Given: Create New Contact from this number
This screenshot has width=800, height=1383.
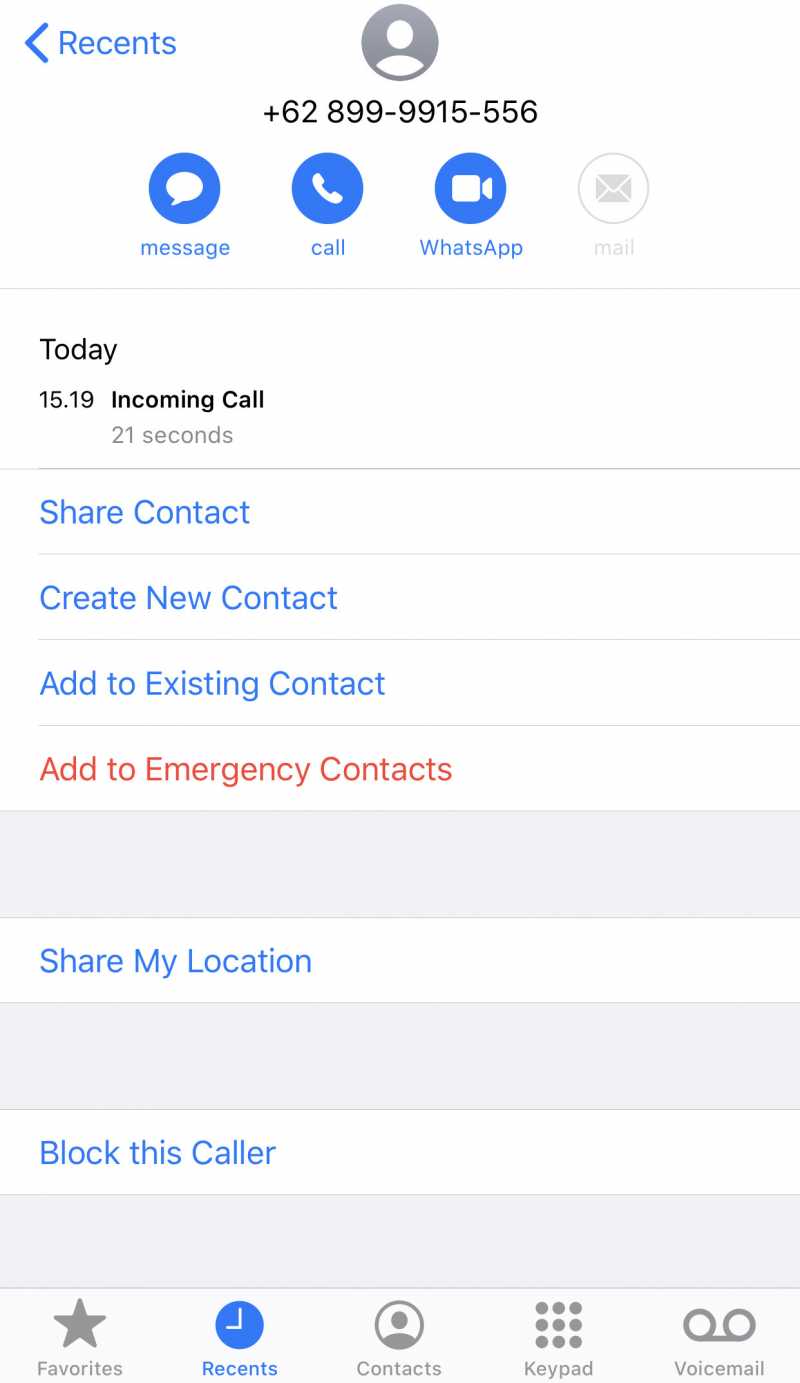Looking at the screenshot, I should (x=400, y=598).
